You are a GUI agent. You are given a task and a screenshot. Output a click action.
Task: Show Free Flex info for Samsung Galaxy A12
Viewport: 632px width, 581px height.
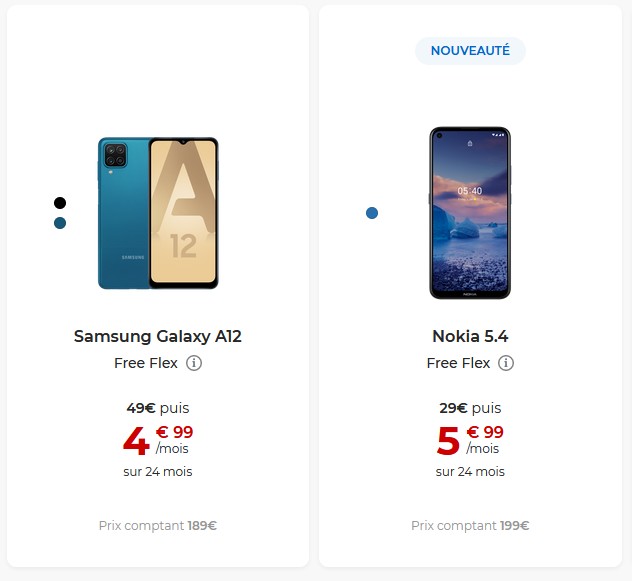click(194, 363)
